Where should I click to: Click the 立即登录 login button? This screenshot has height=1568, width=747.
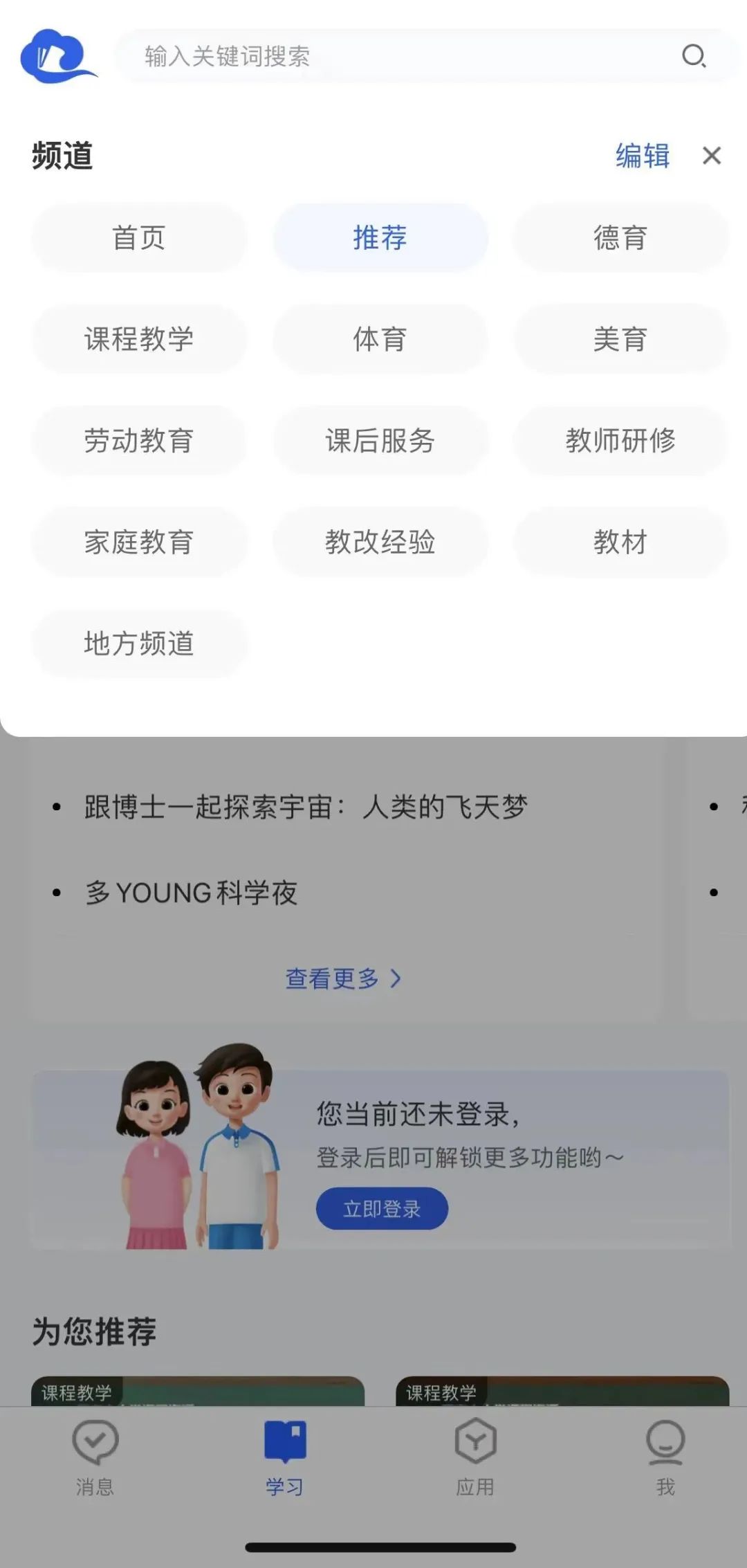coord(381,1207)
